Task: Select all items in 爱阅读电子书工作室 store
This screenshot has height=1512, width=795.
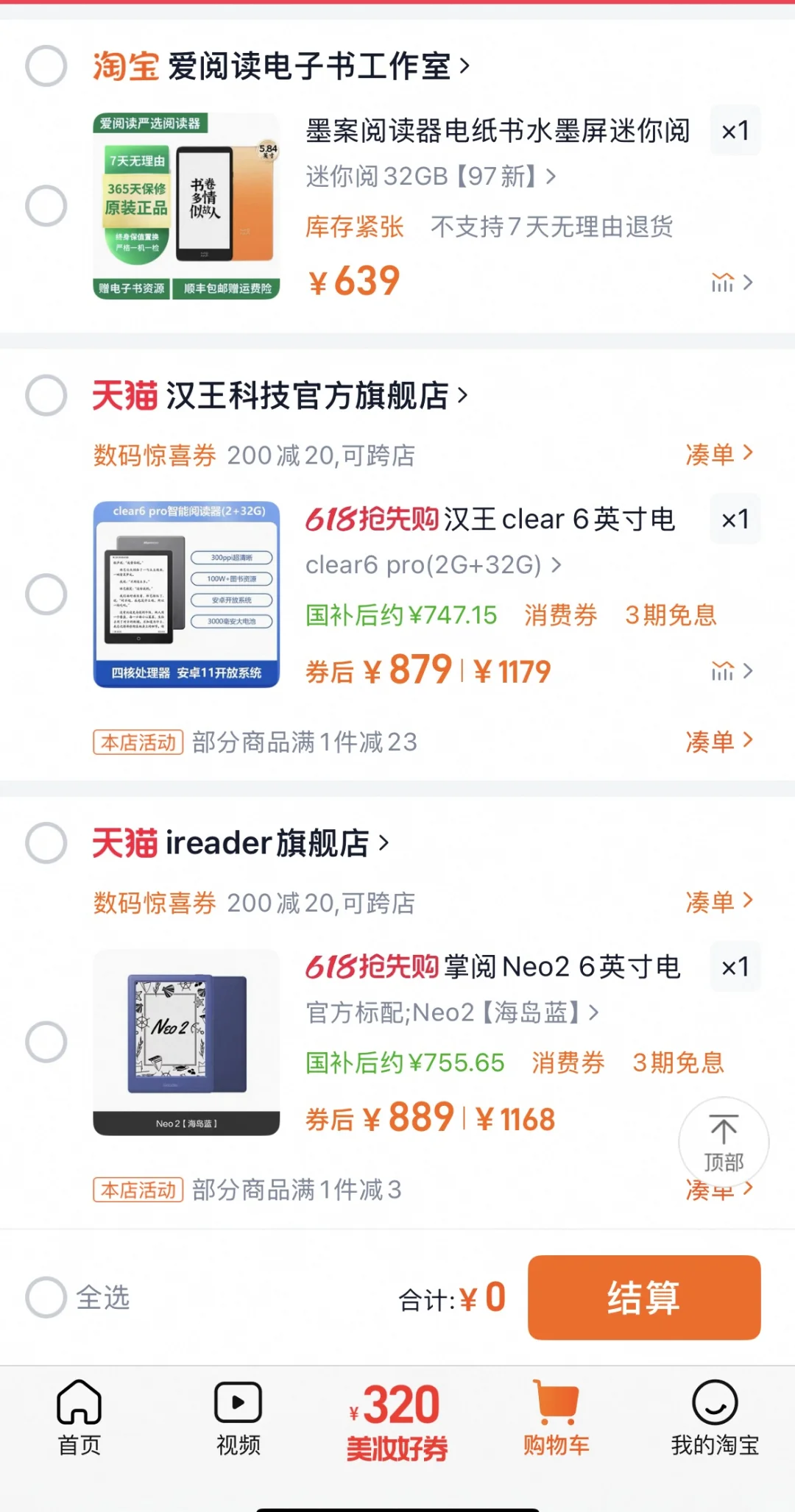Action: tap(46, 66)
